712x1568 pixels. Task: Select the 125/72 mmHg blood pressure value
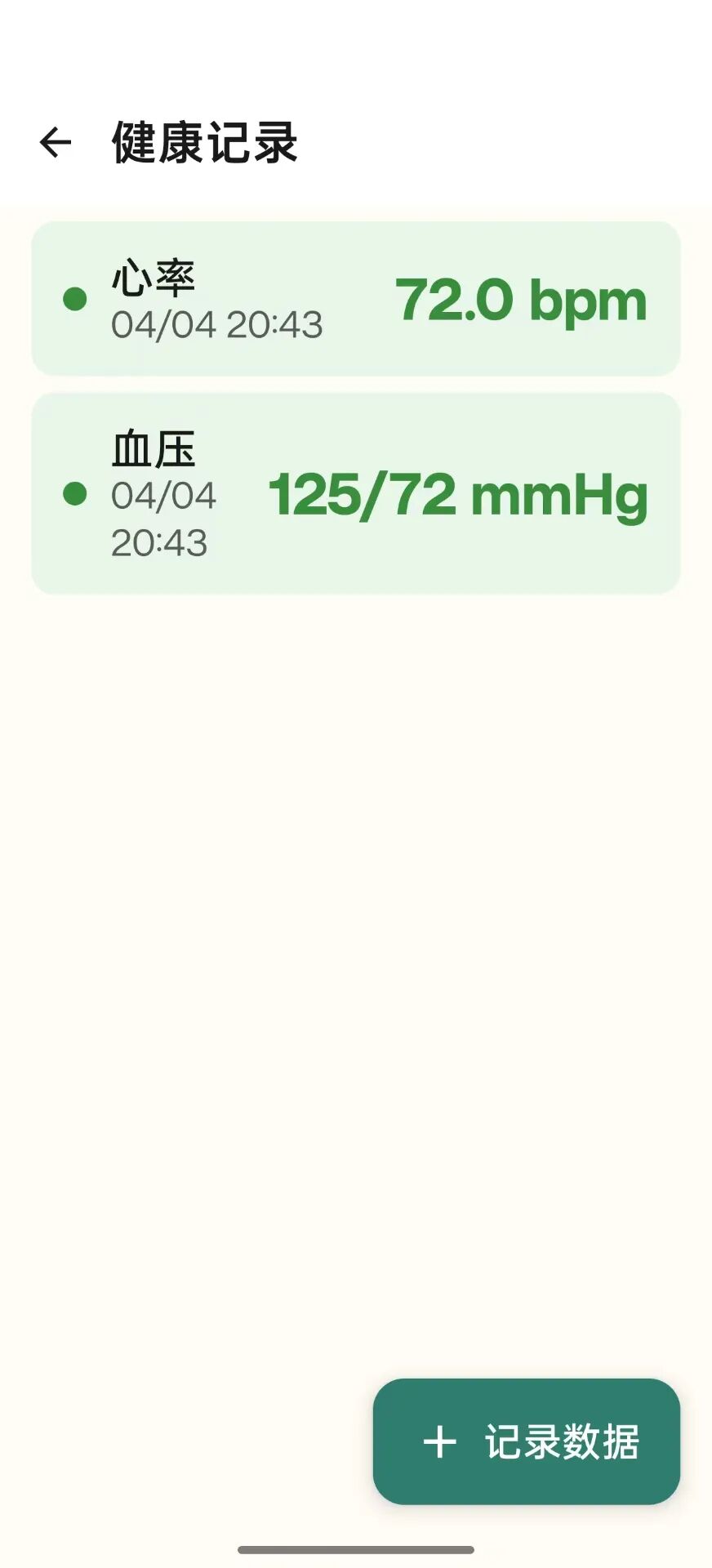[x=459, y=494]
